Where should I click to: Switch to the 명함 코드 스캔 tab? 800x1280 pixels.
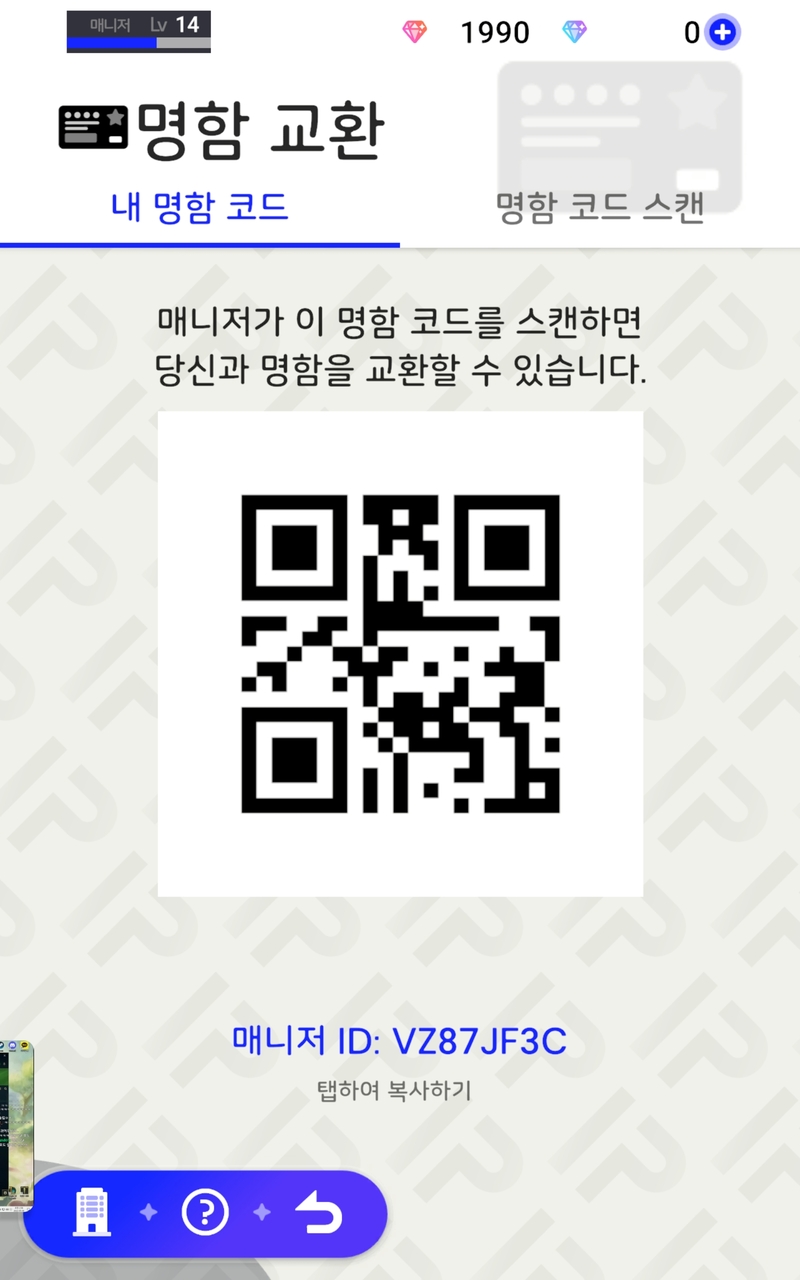tap(600, 207)
